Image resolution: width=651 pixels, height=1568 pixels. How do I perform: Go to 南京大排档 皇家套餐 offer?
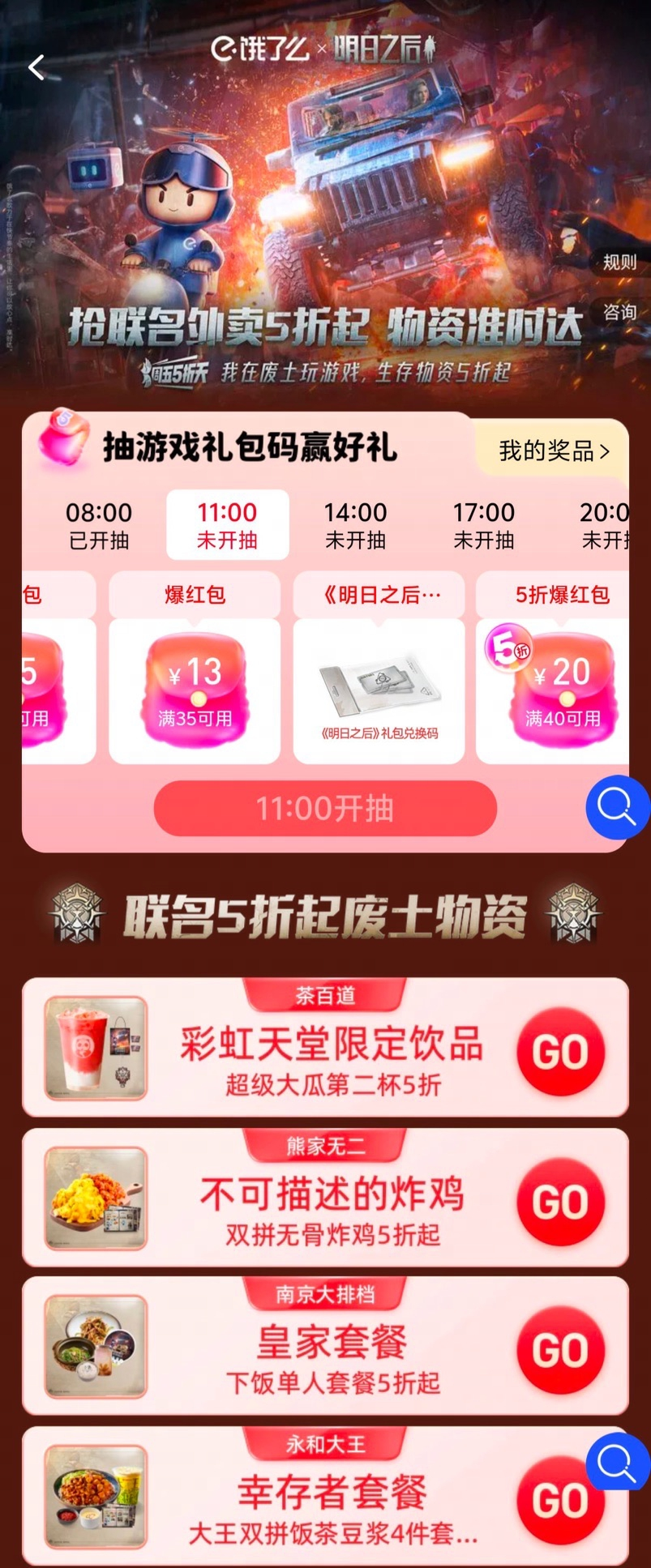point(560,1350)
